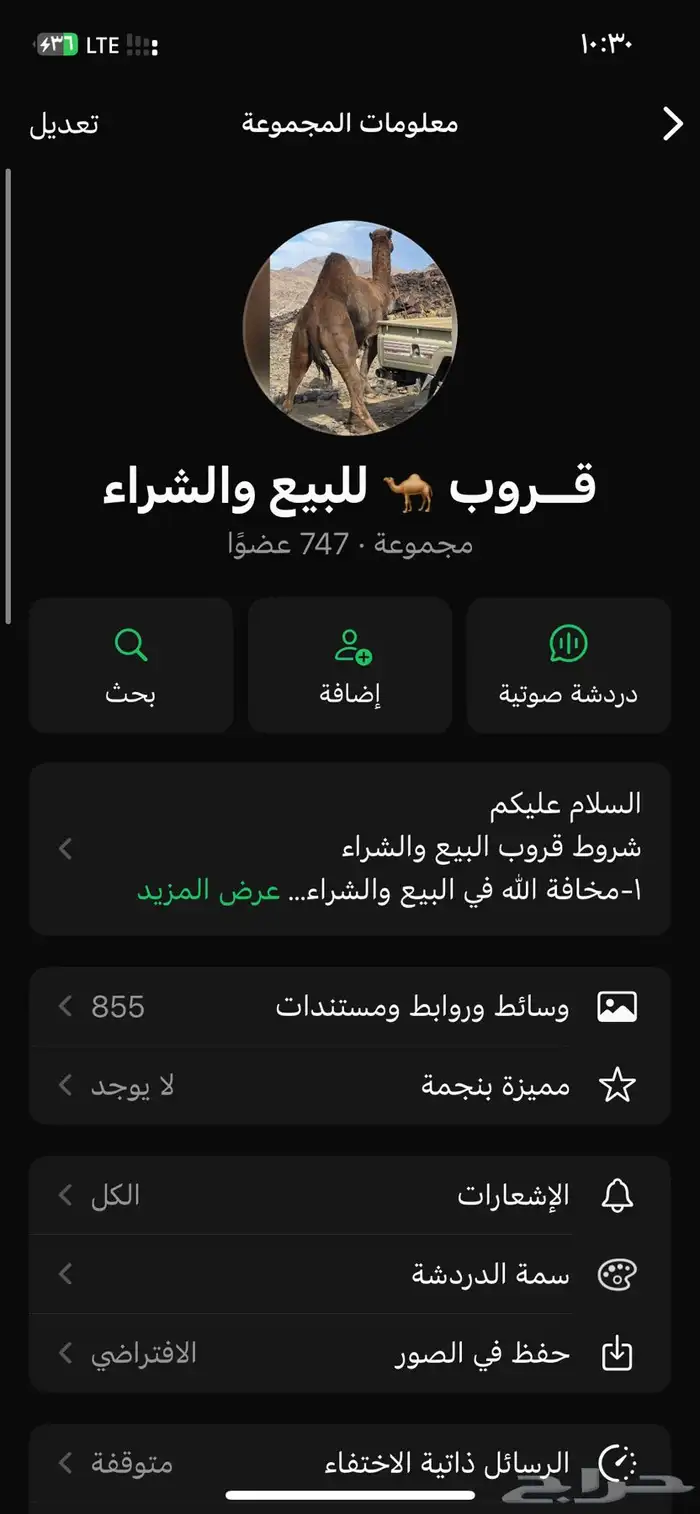Open حفظ في الصور setting
Screen dimensions: 700x1514
[x=350, y=1353]
